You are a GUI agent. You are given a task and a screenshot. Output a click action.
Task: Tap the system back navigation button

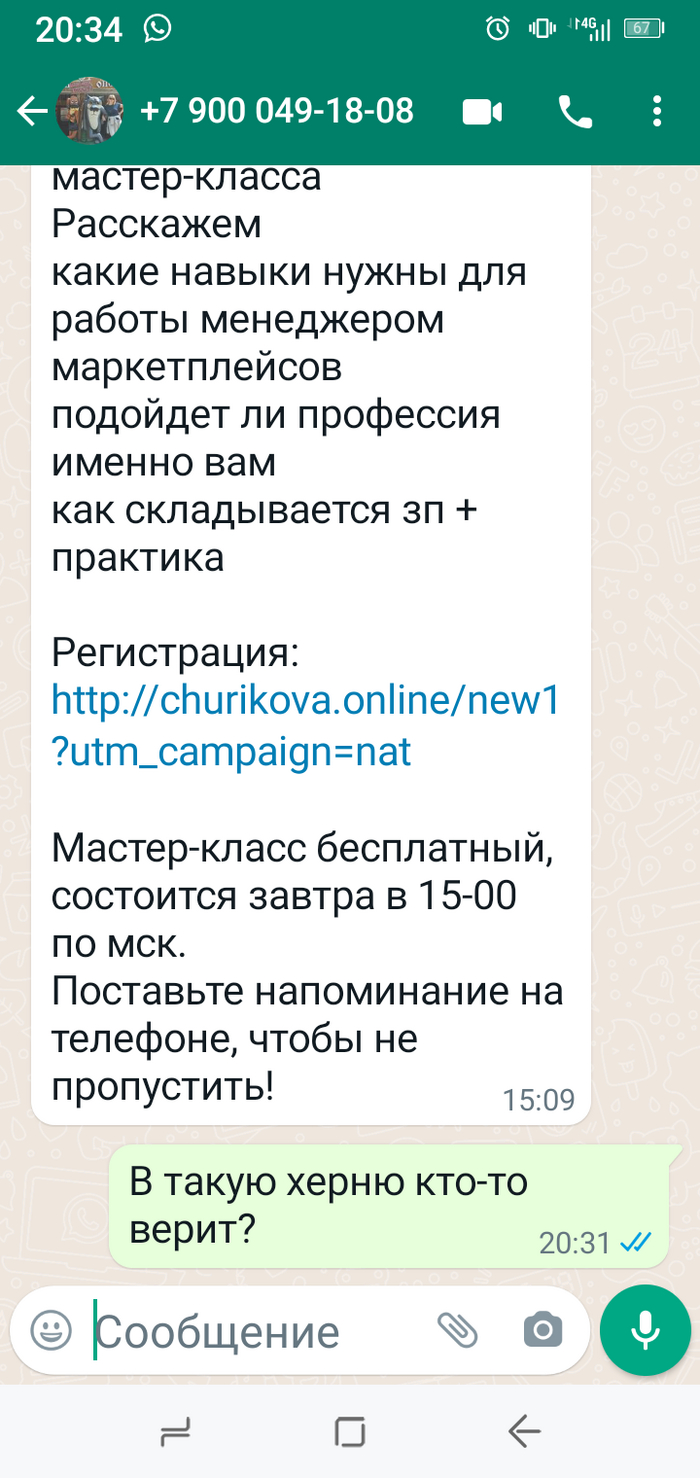[x=524, y=1432]
